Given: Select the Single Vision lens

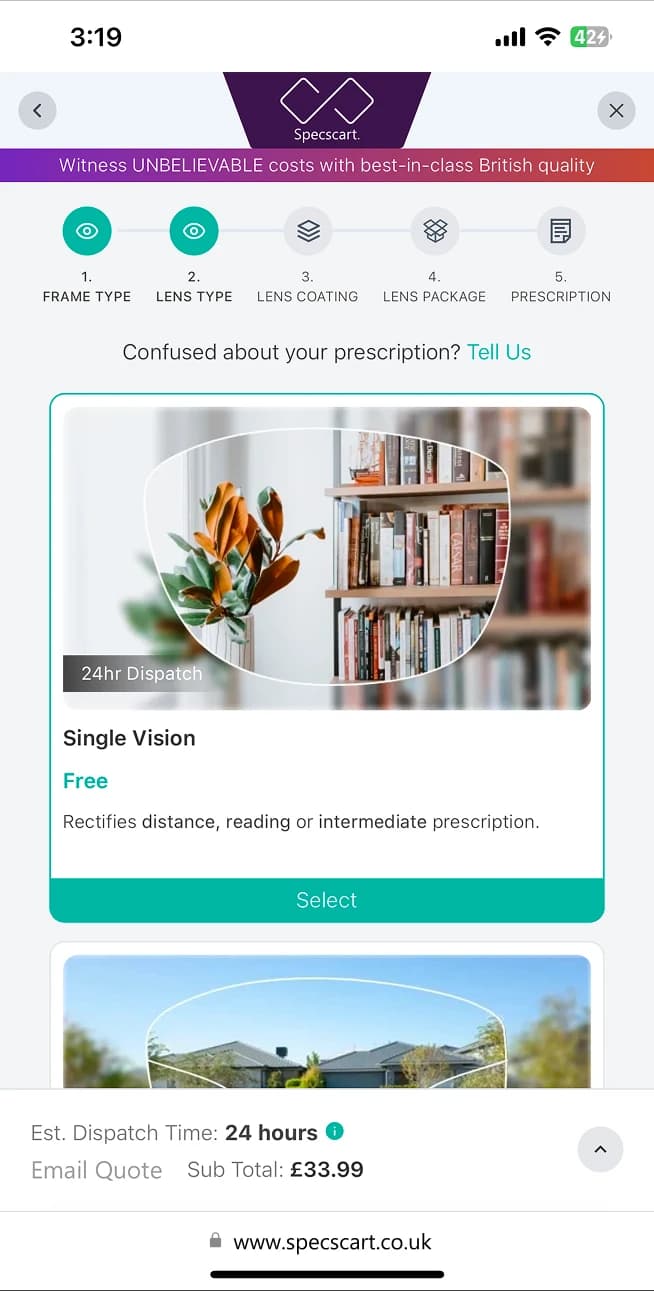Looking at the screenshot, I should 327,900.
